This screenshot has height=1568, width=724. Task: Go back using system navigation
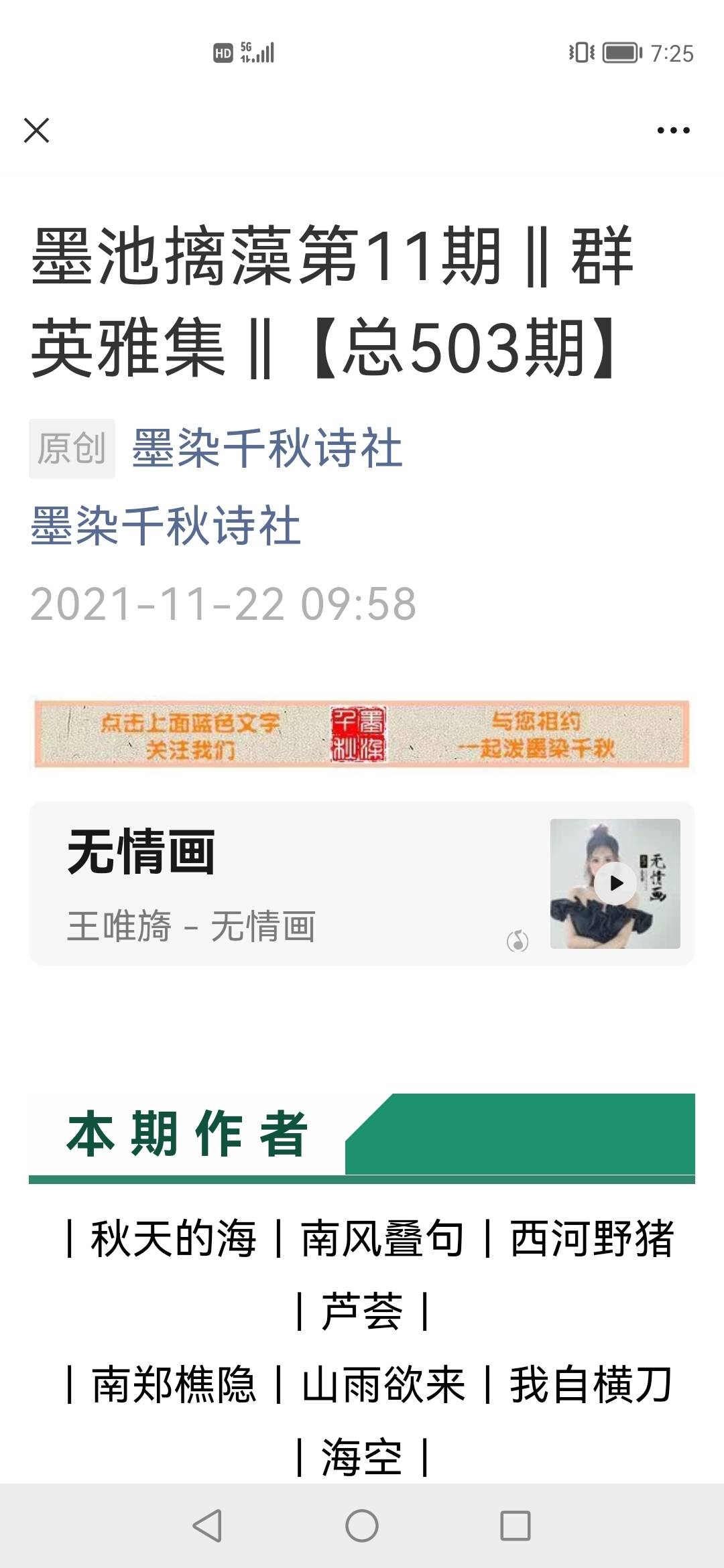point(207,1526)
